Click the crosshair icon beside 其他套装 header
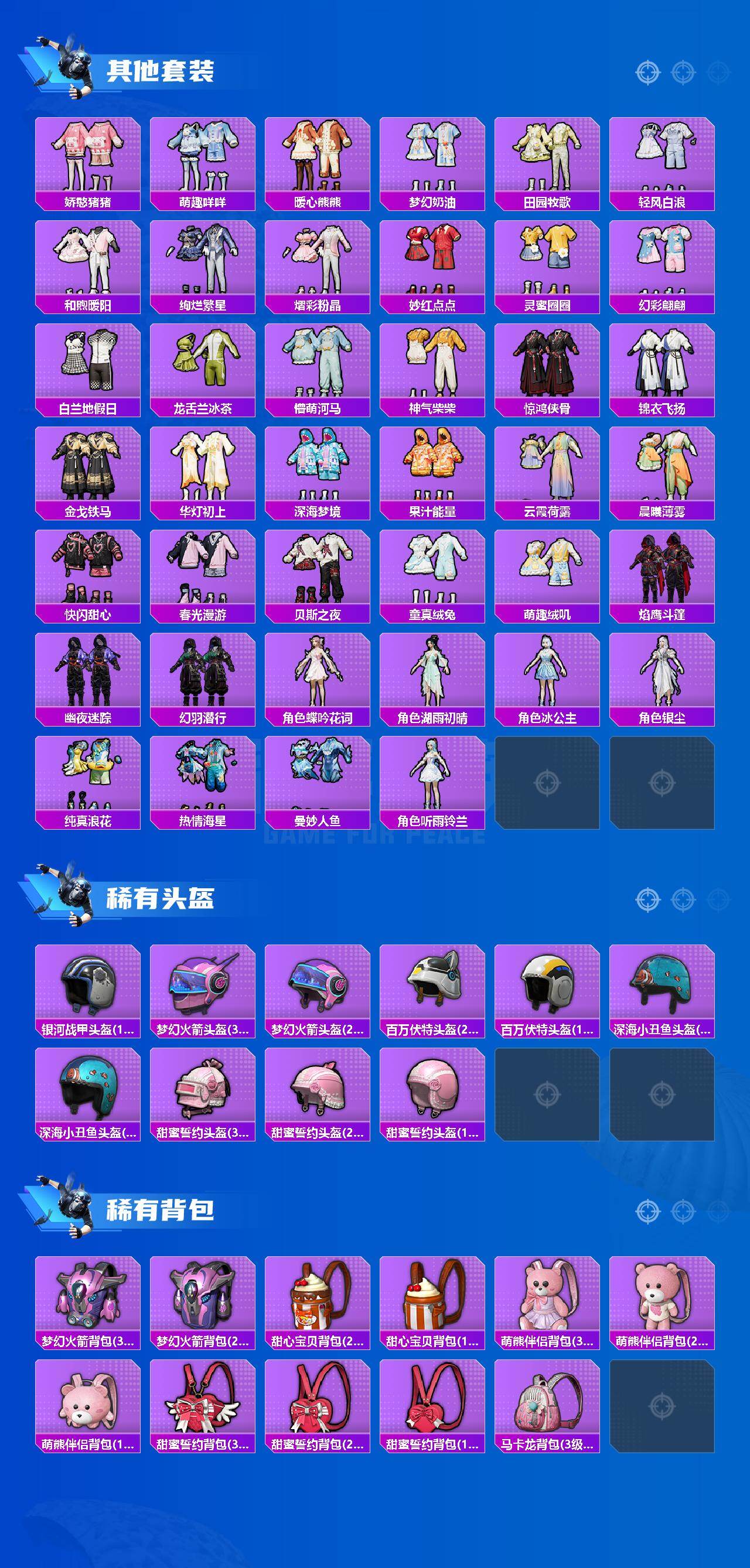 tap(648, 71)
